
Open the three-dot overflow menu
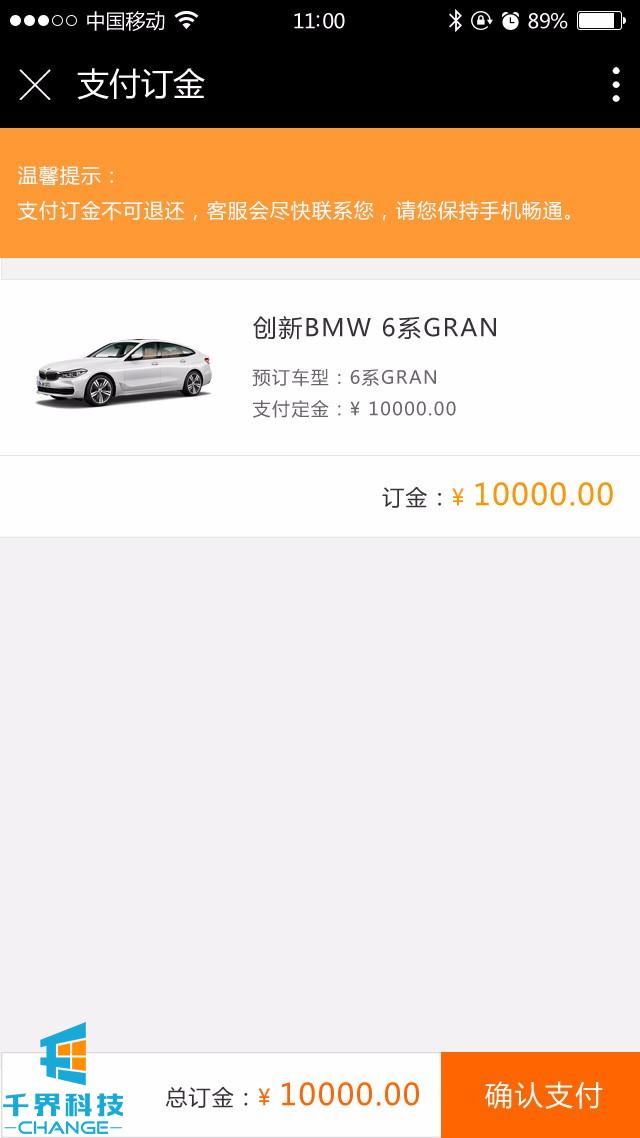(x=615, y=85)
